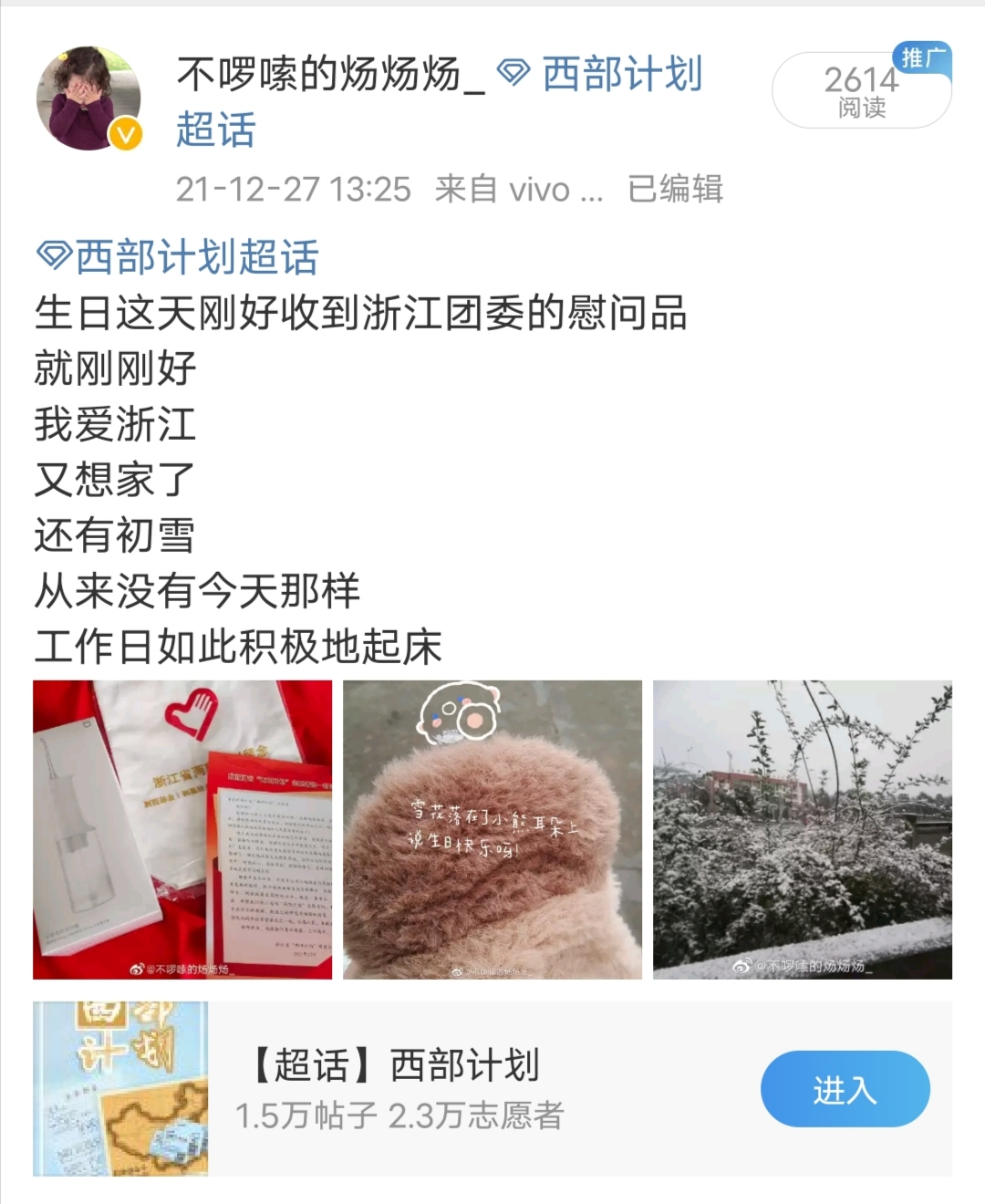The width and height of the screenshot is (985, 1204).
Task: Open the 推广 promote reads badge
Action: point(861,90)
